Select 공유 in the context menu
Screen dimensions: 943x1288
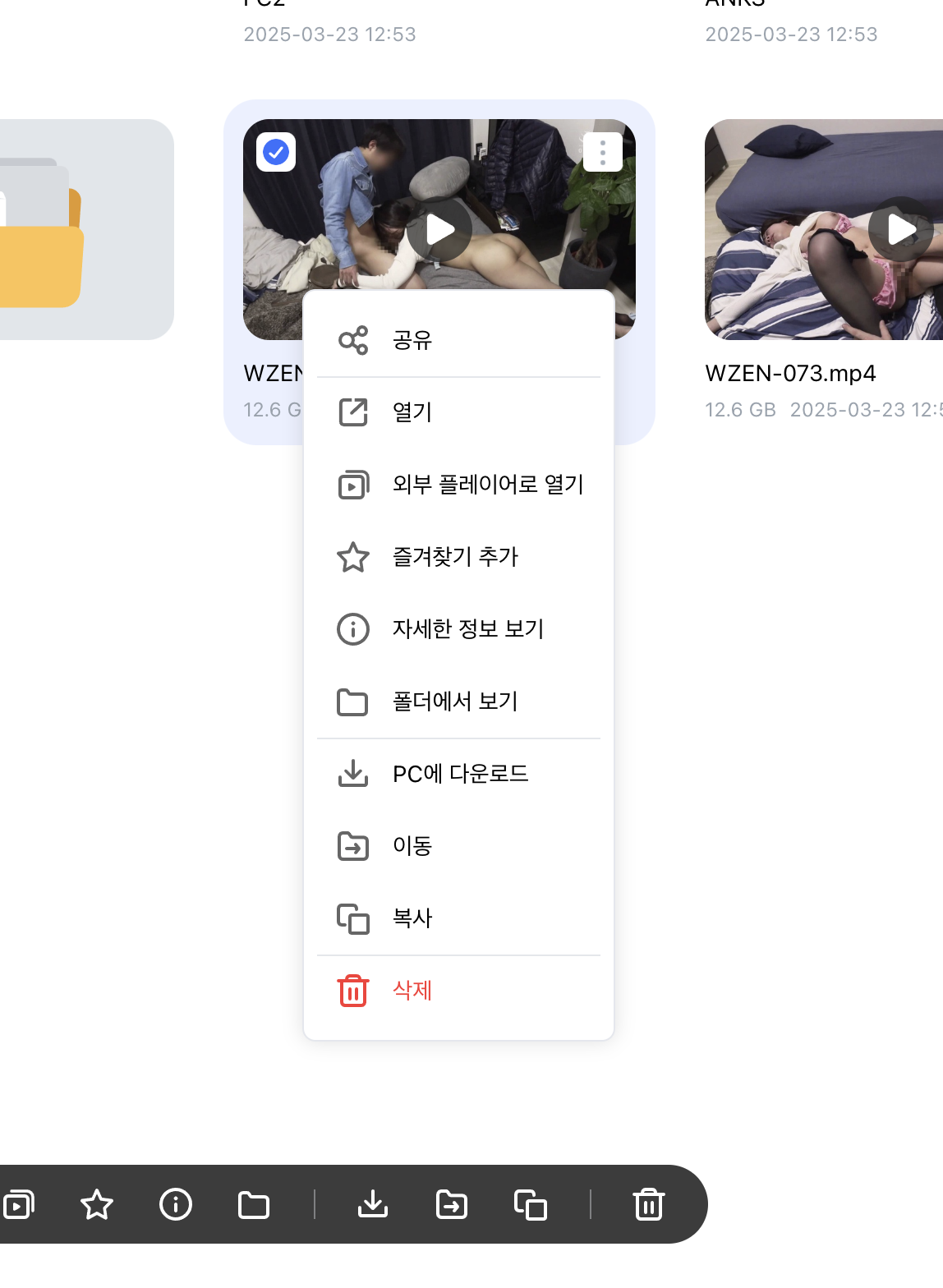tap(458, 340)
